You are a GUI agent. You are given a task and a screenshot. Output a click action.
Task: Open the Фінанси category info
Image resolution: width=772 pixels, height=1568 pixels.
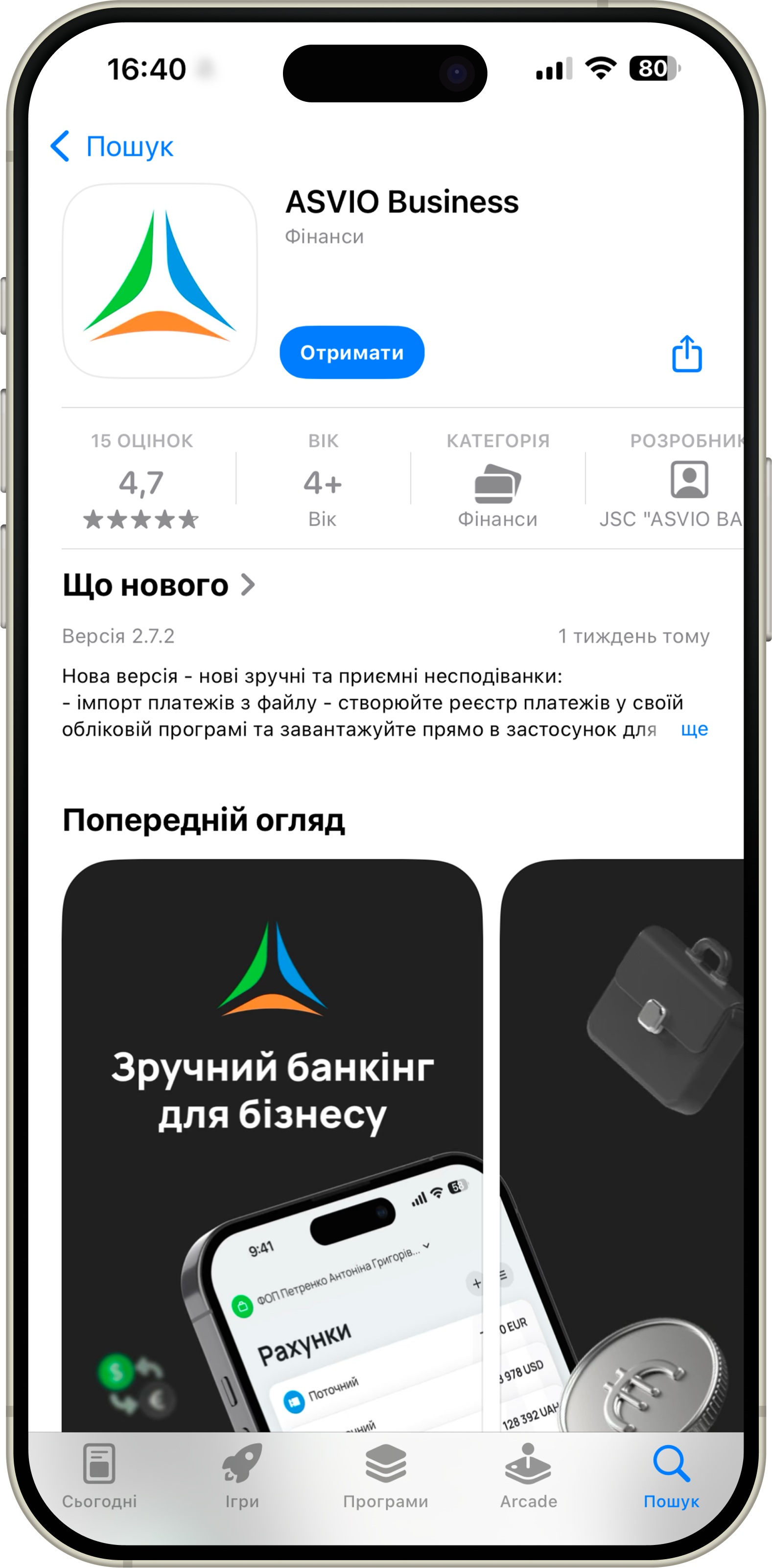pyautogui.click(x=498, y=481)
